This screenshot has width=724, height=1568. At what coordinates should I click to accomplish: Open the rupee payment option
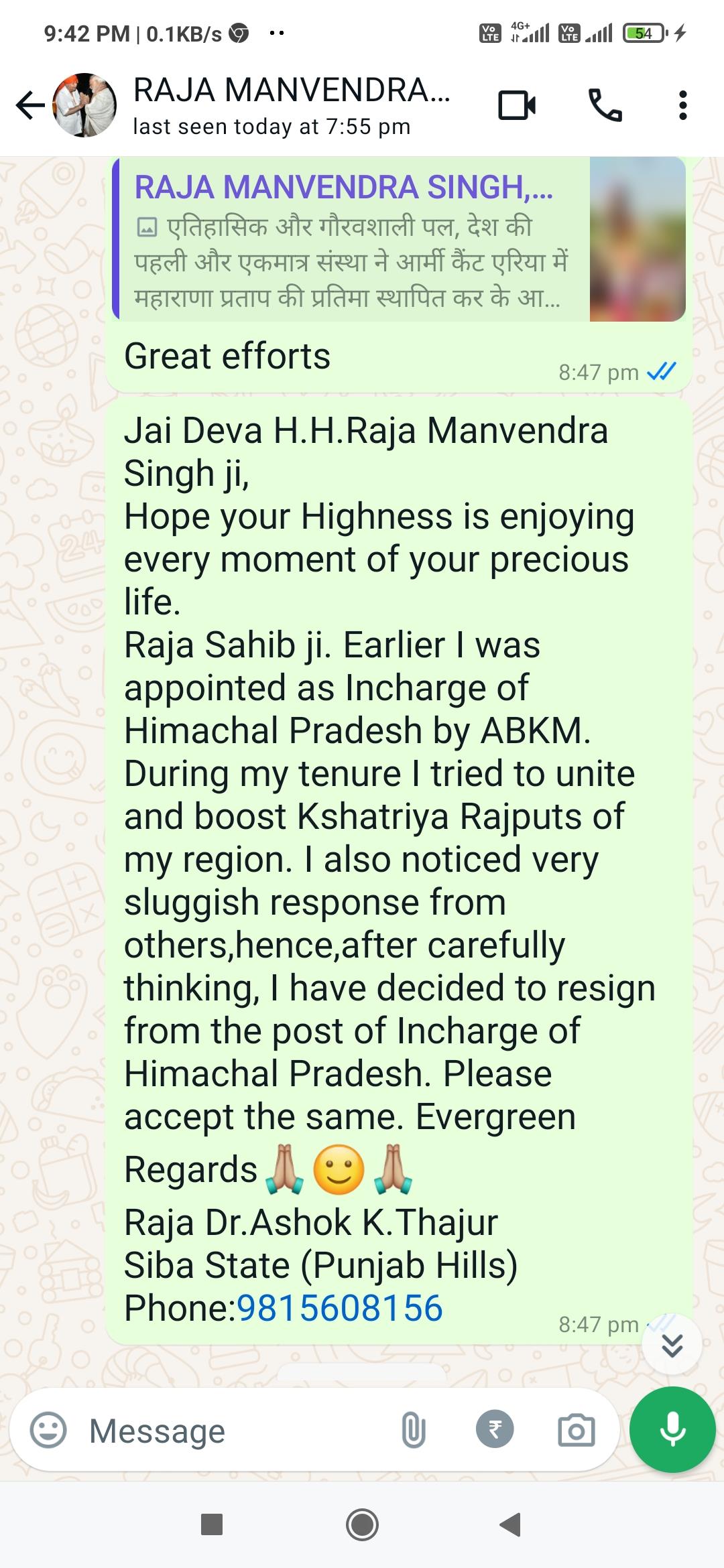click(x=495, y=1429)
